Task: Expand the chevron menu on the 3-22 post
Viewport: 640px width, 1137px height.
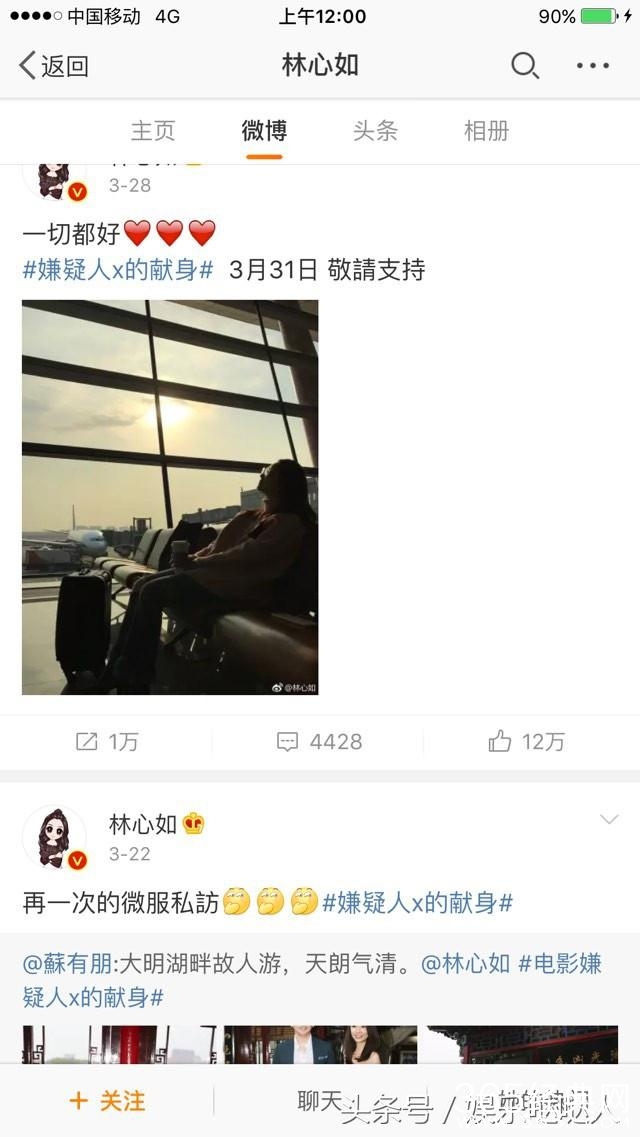Action: coord(608,821)
